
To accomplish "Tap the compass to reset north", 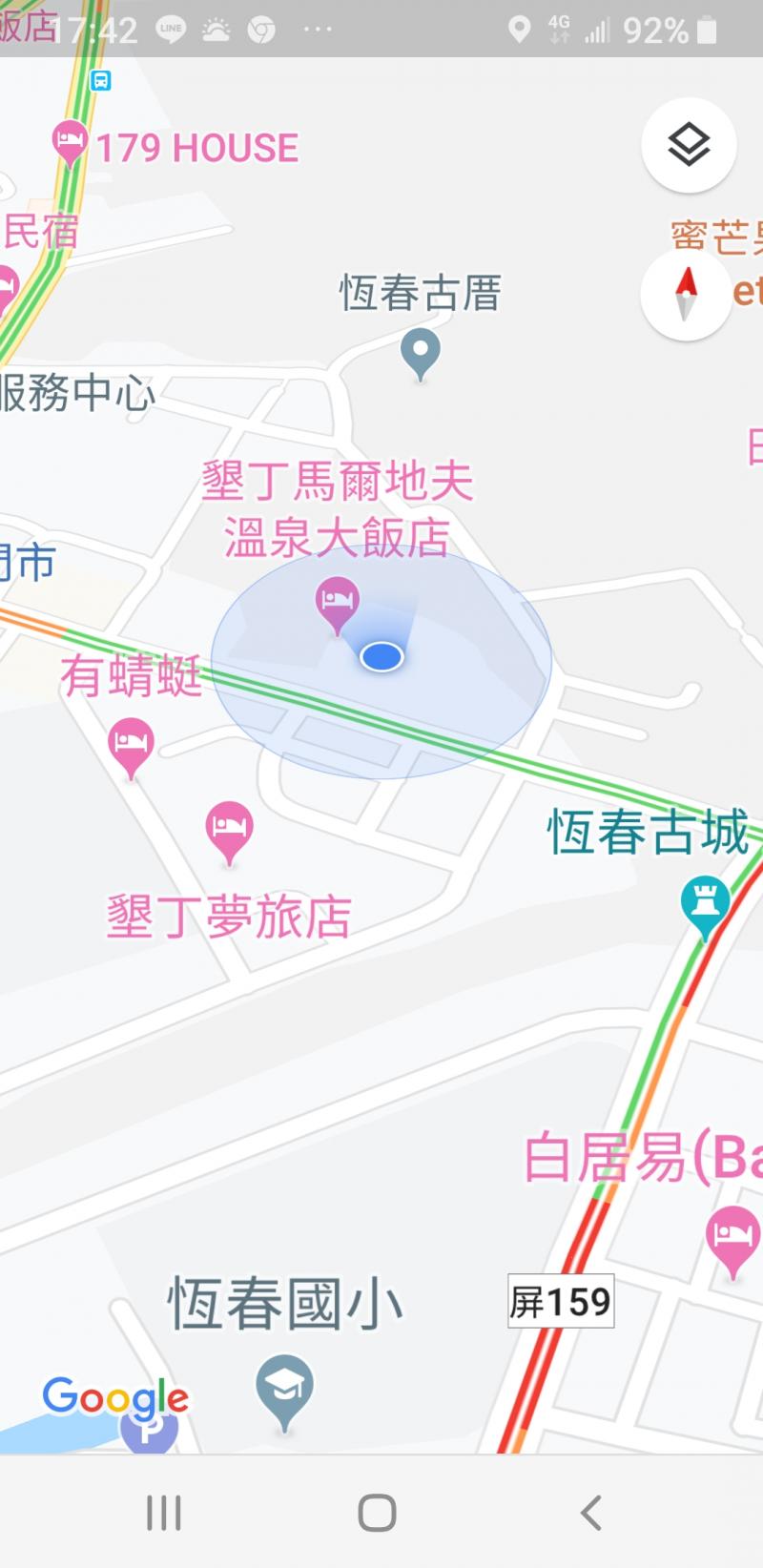I will point(686,295).
